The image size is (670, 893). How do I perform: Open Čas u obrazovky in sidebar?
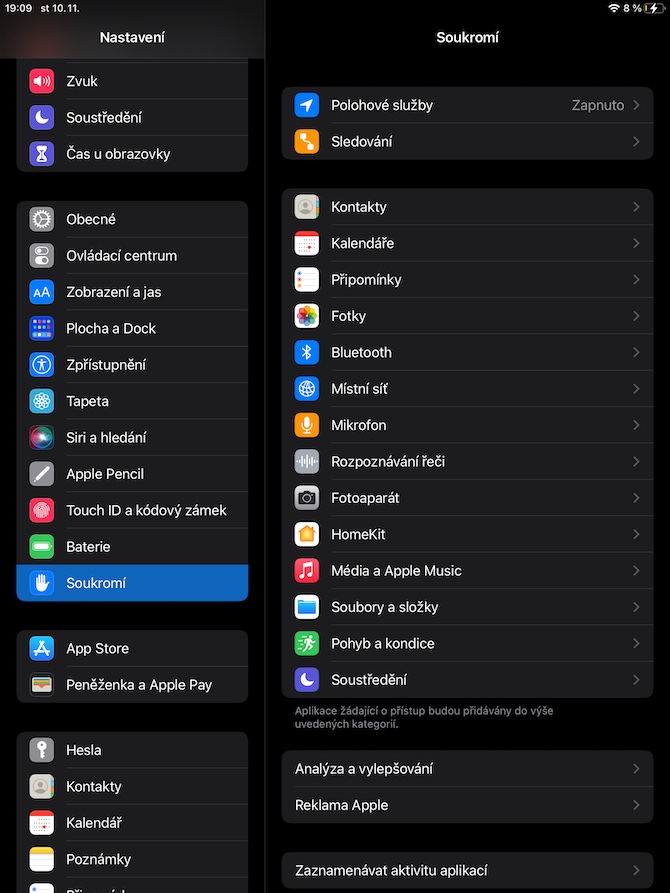(132, 154)
